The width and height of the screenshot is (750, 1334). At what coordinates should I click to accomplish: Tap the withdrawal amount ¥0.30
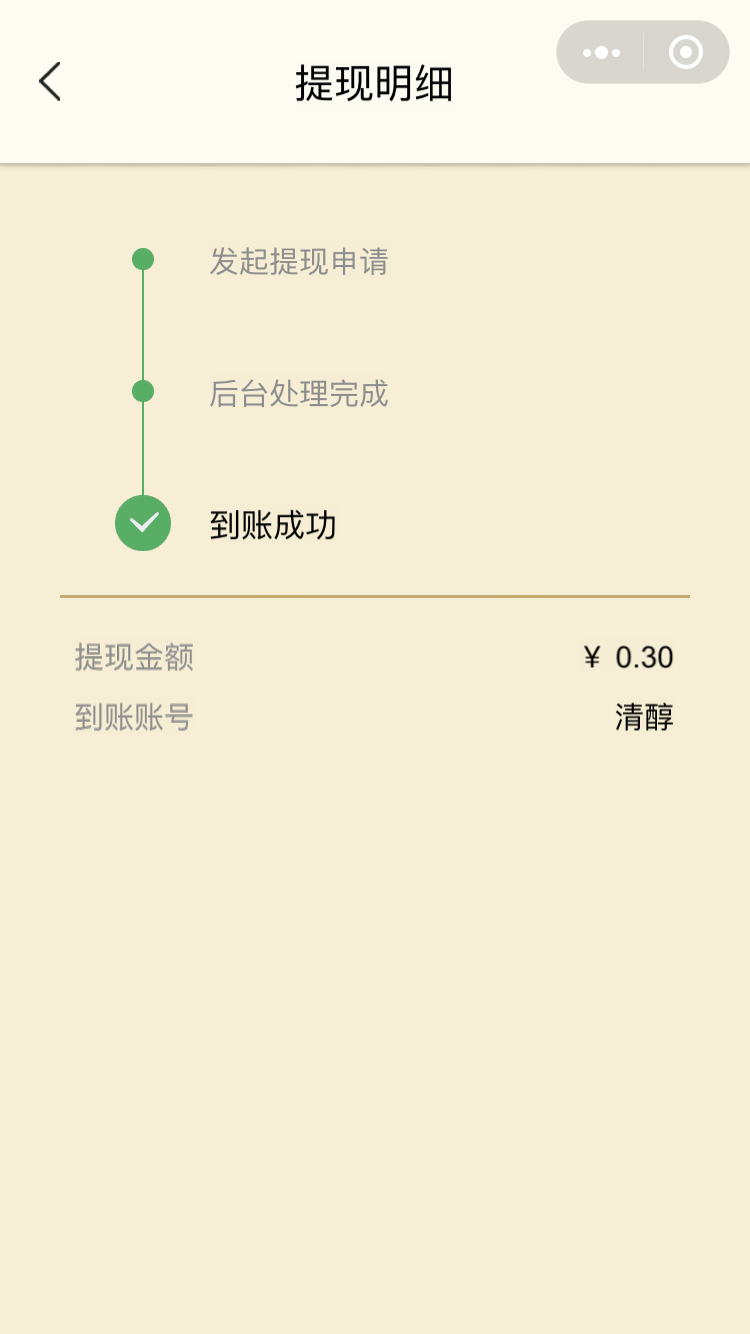[629, 657]
